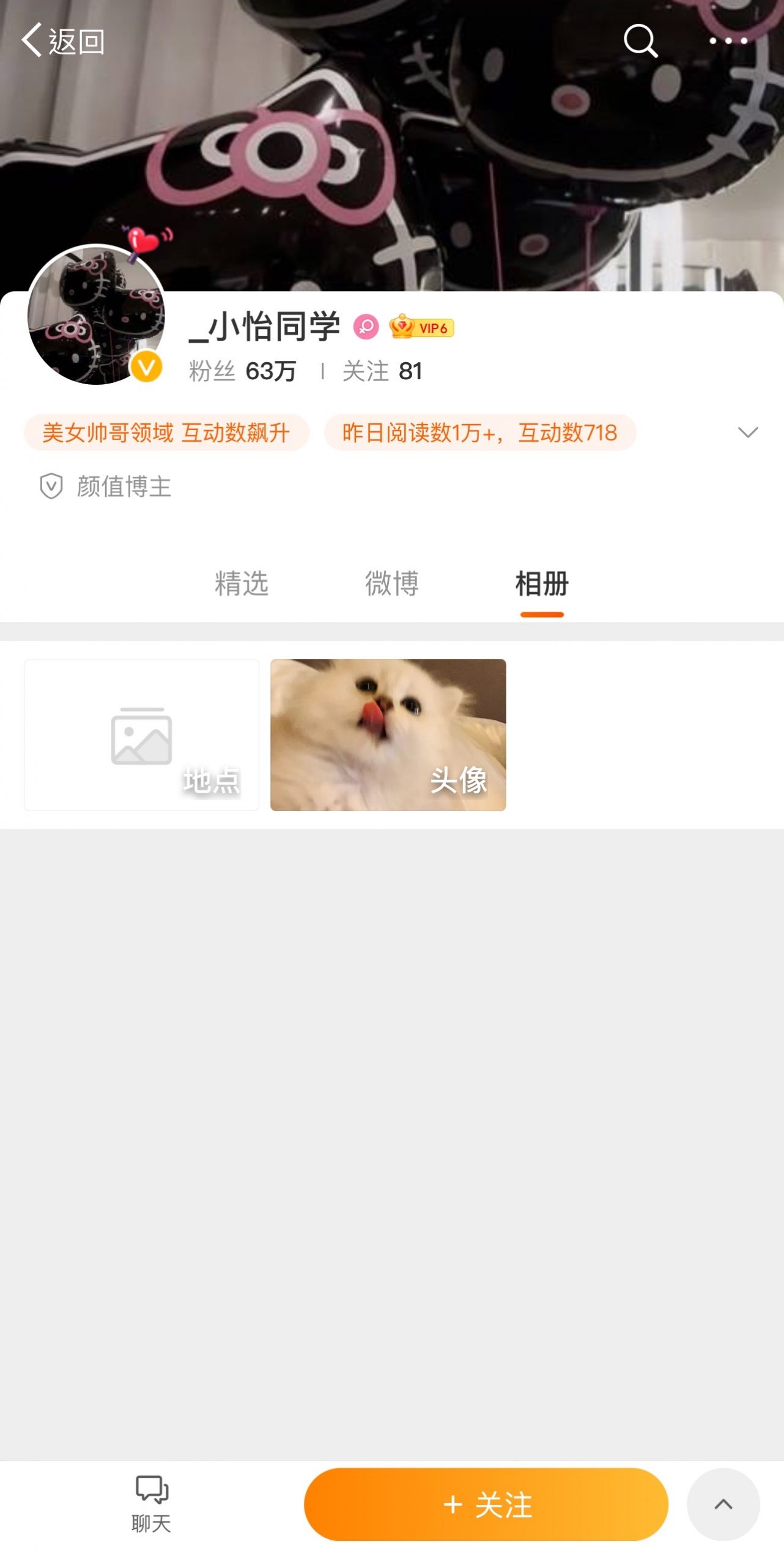784x1566 pixels.
Task: Open the 昨日阅读数1万+ stats chip
Action: coord(480,433)
